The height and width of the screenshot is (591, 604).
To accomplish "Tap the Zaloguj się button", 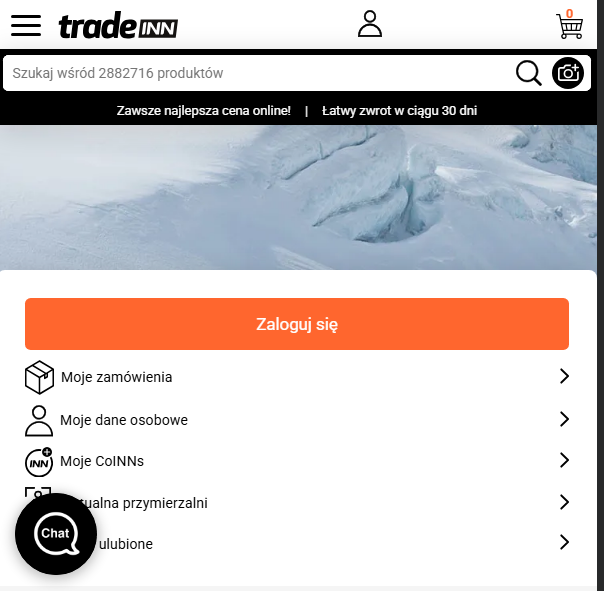I will coord(297,324).
